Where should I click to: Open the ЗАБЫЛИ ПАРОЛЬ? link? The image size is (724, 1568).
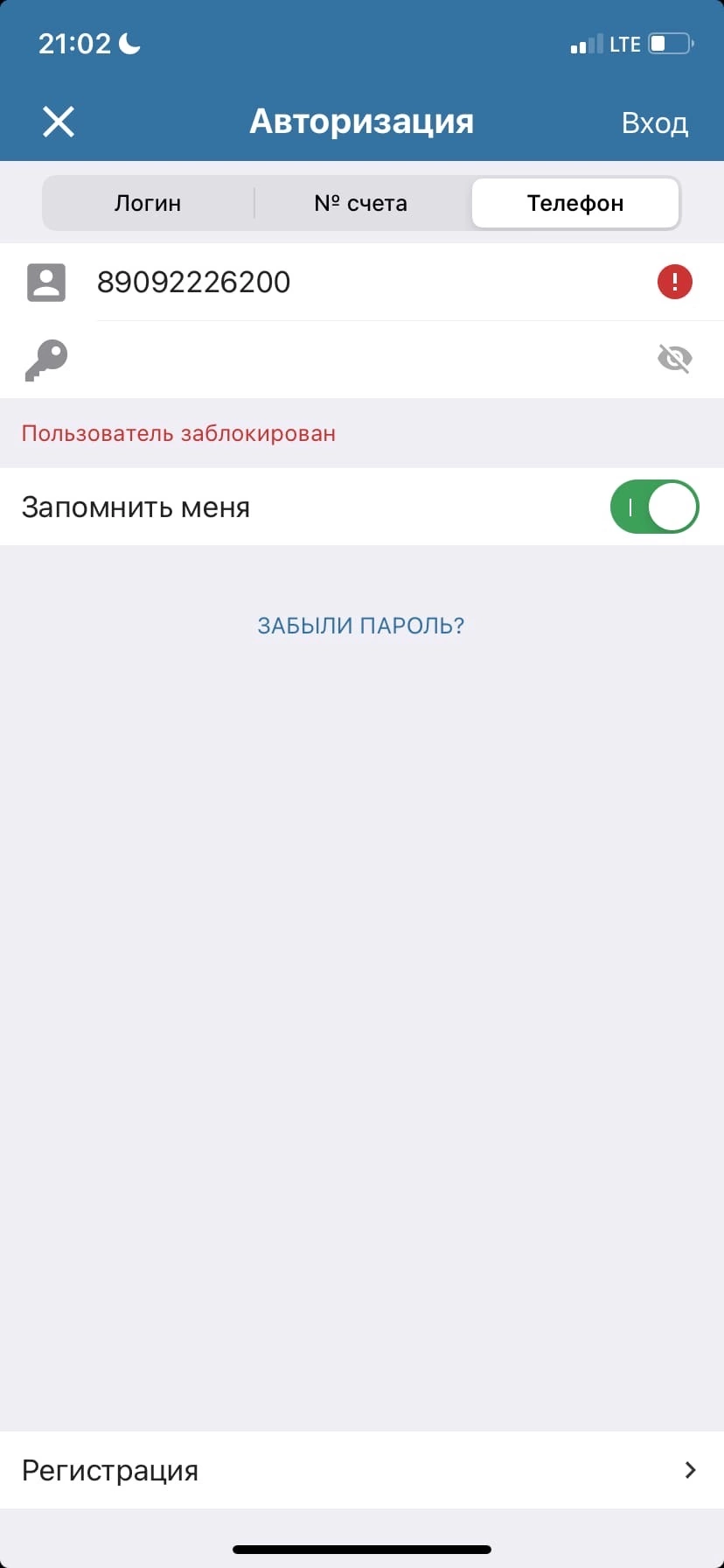point(361,626)
